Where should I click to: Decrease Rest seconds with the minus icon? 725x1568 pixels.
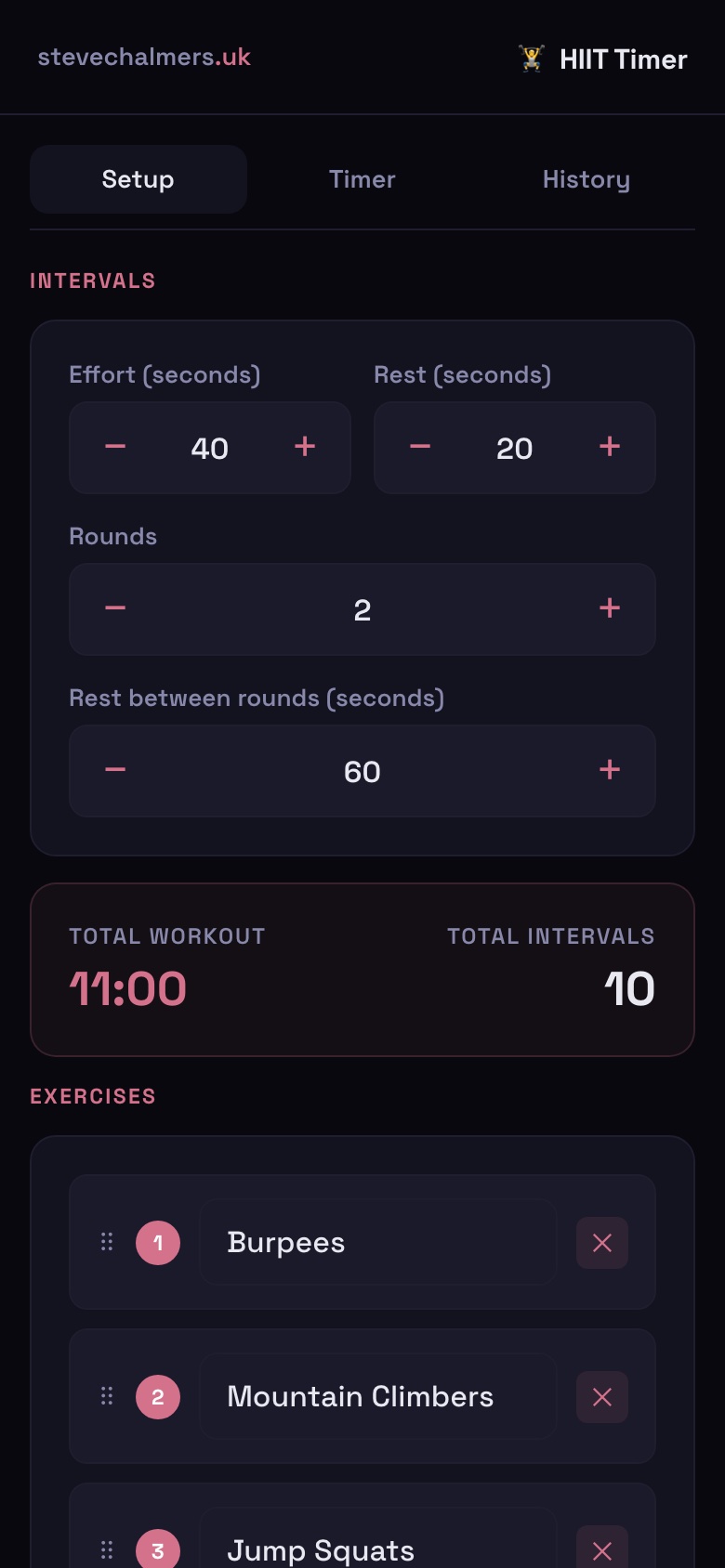pyautogui.click(x=419, y=447)
